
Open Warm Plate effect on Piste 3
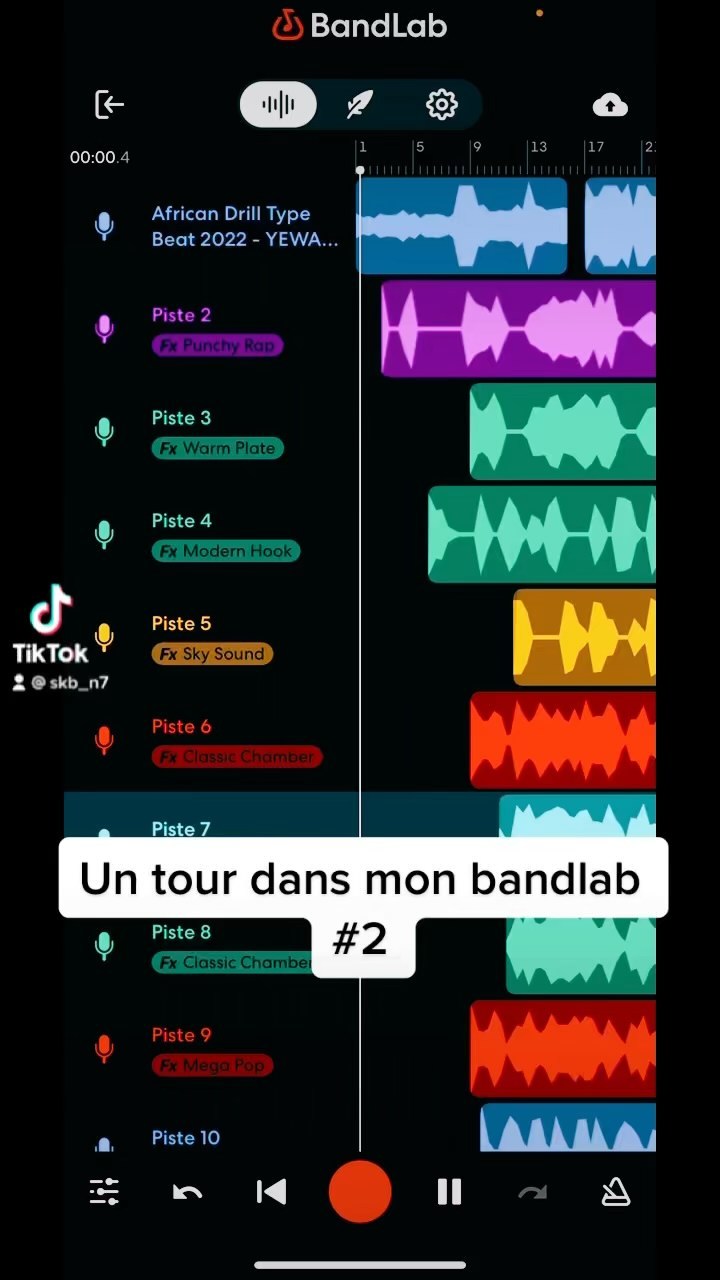(217, 448)
